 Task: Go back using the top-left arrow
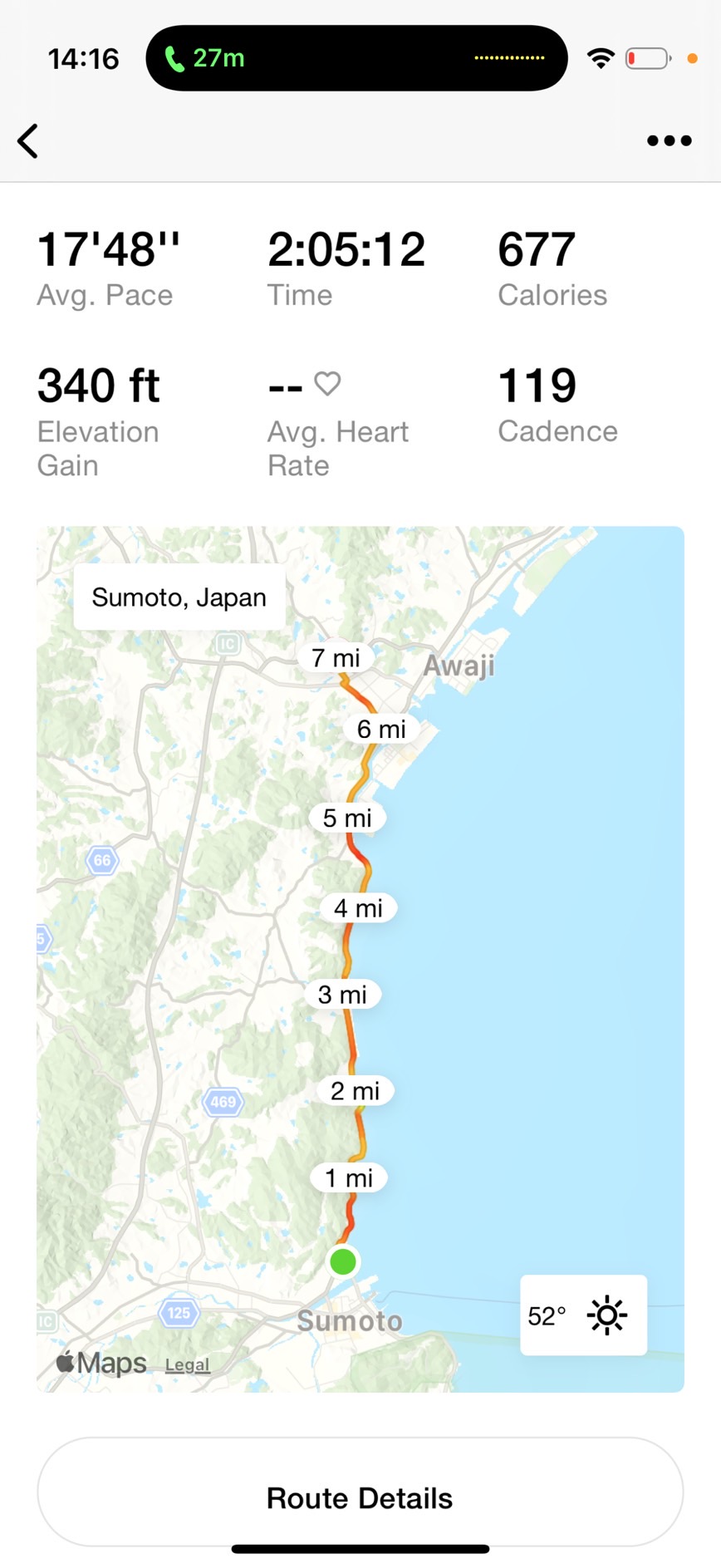(28, 140)
